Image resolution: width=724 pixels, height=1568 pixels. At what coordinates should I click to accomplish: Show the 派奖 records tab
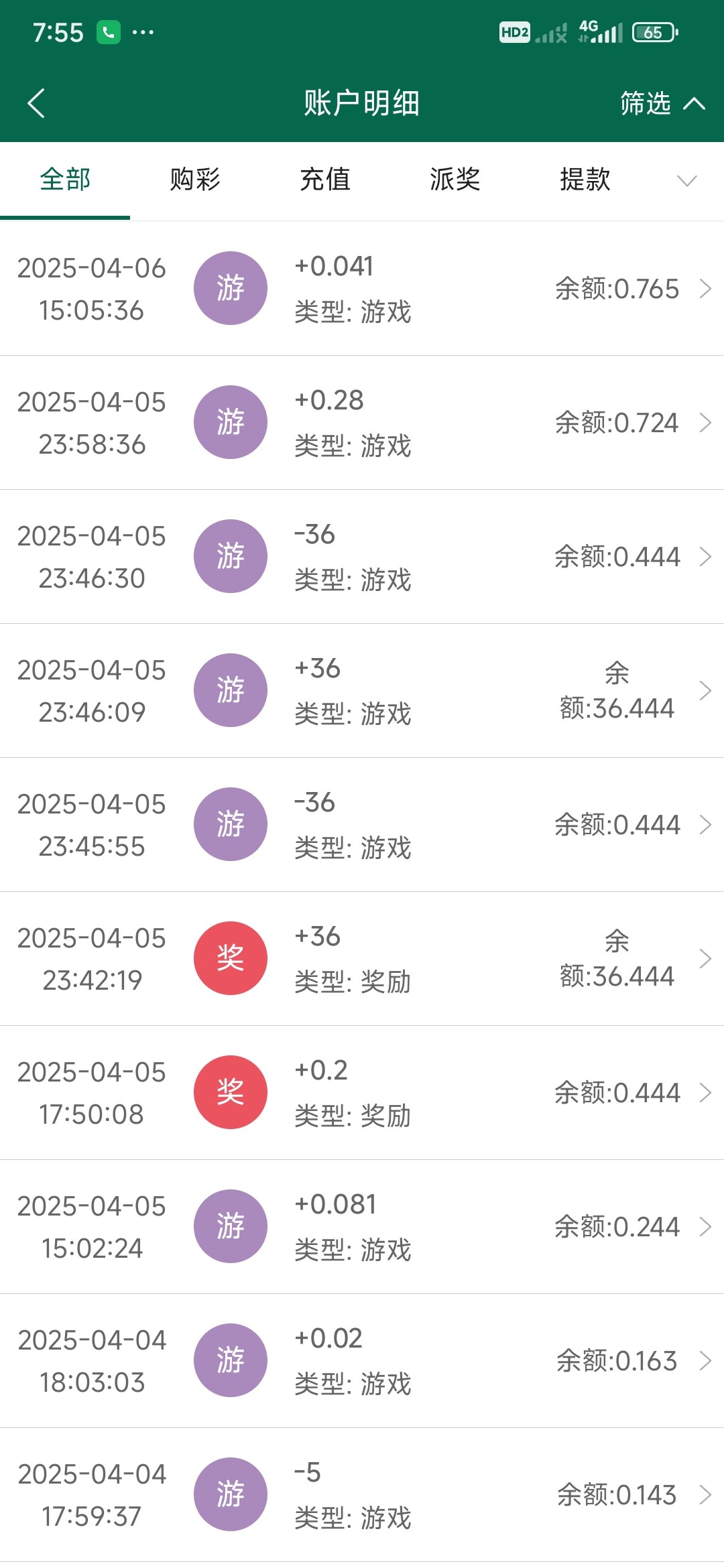[x=455, y=180]
